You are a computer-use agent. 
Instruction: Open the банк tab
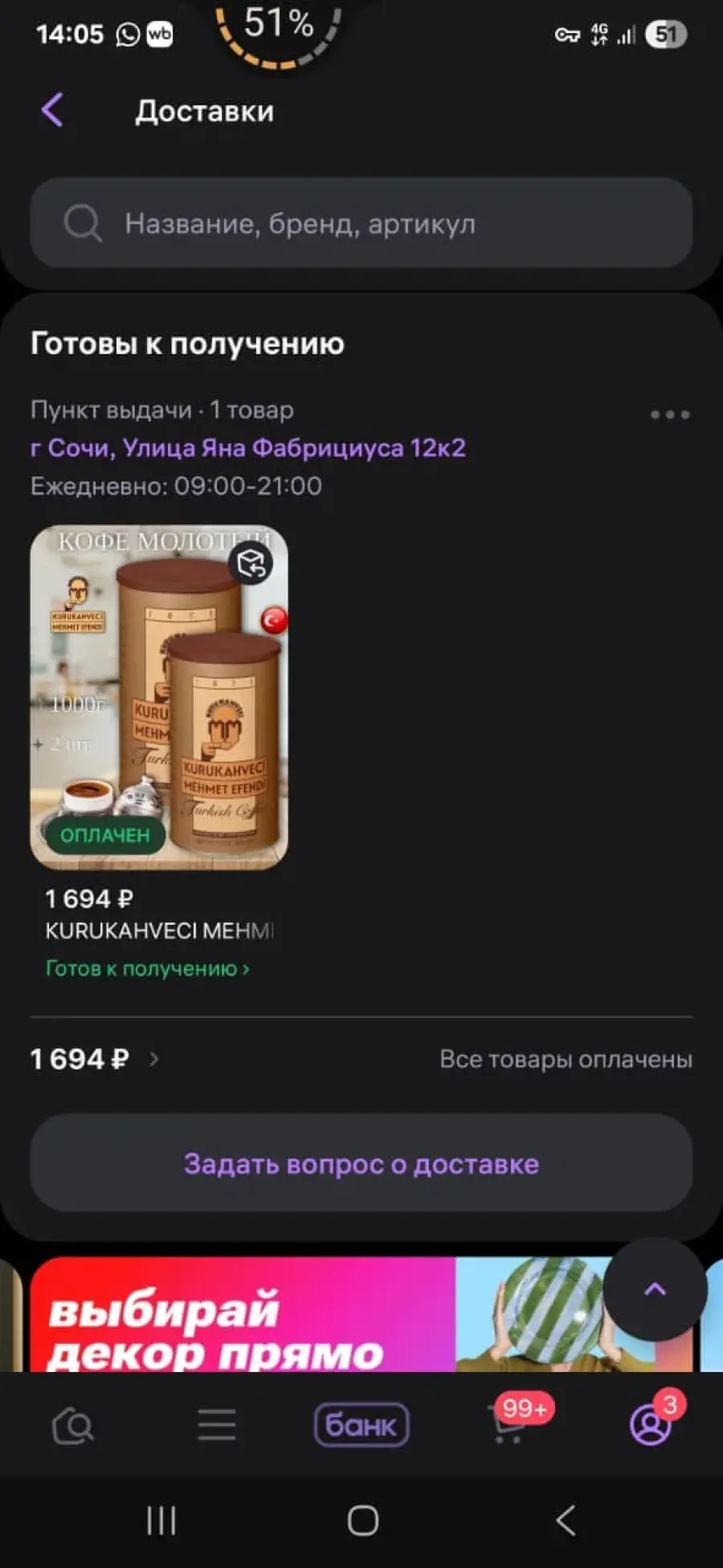point(361,1425)
